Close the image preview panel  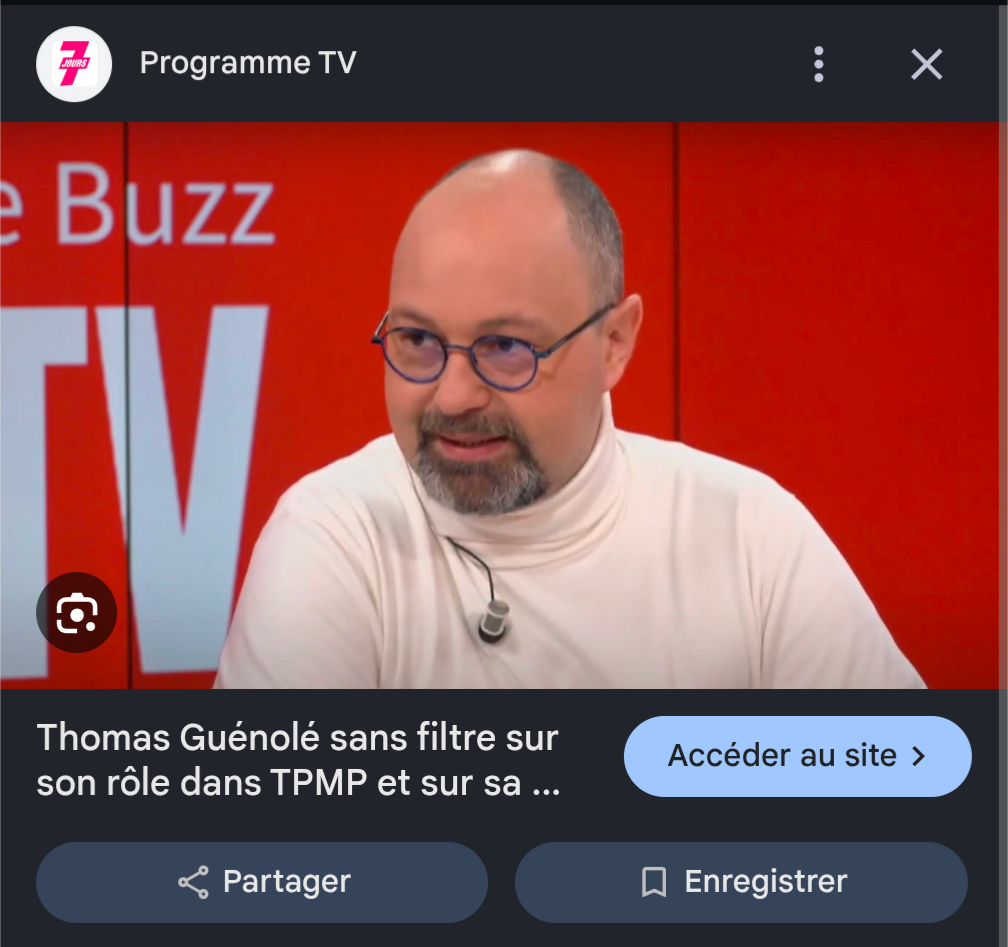click(x=926, y=64)
